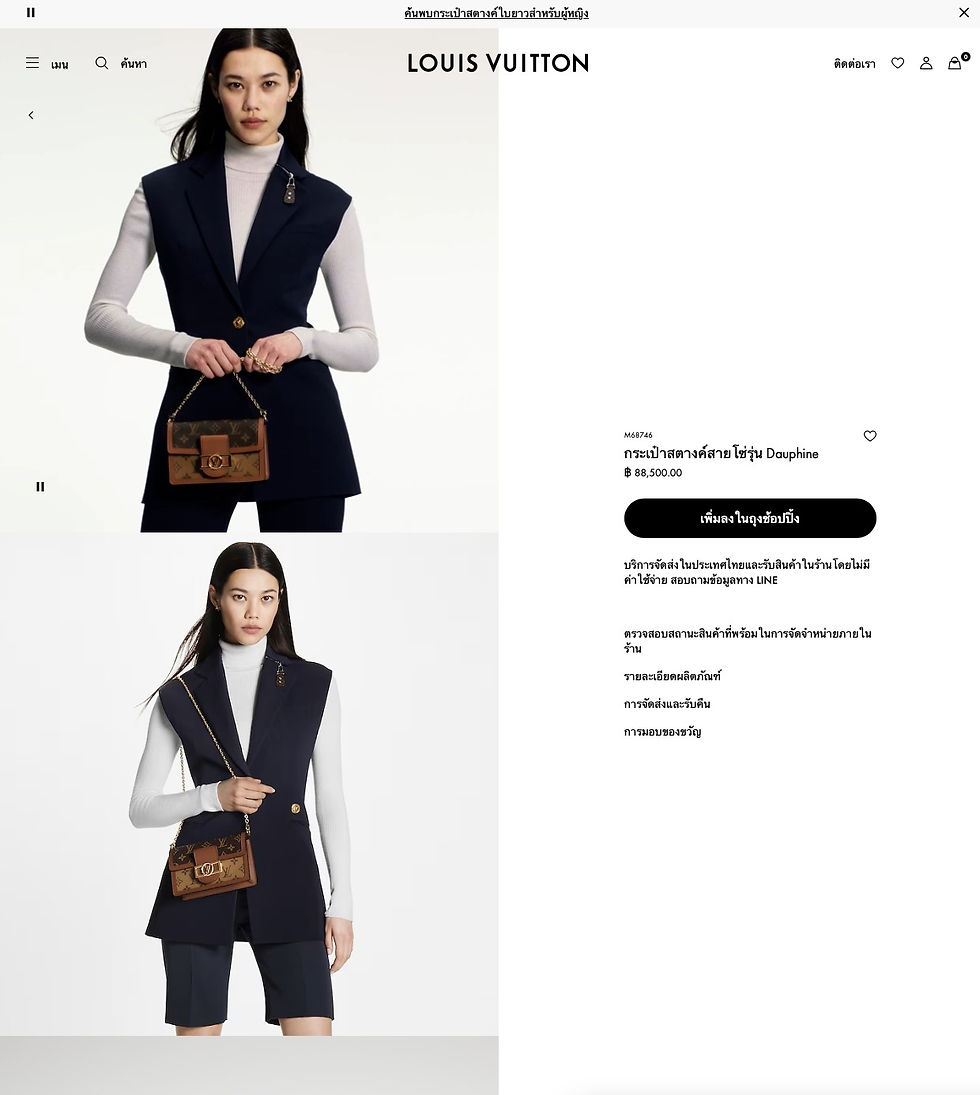
Task: Add Dauphine bag to wishlist
Action: point(870,436)
